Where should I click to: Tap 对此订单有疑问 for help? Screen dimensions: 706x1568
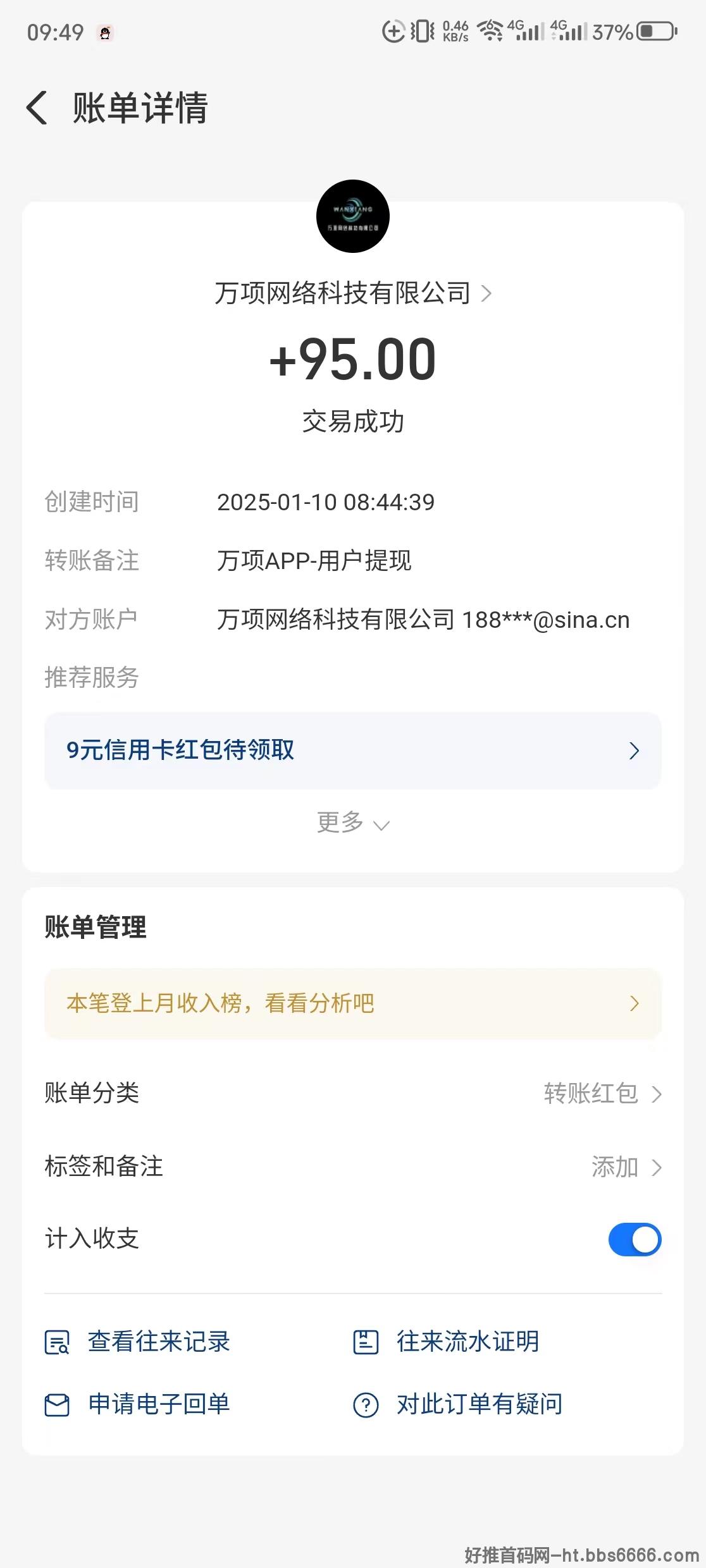coord(458,1404)
